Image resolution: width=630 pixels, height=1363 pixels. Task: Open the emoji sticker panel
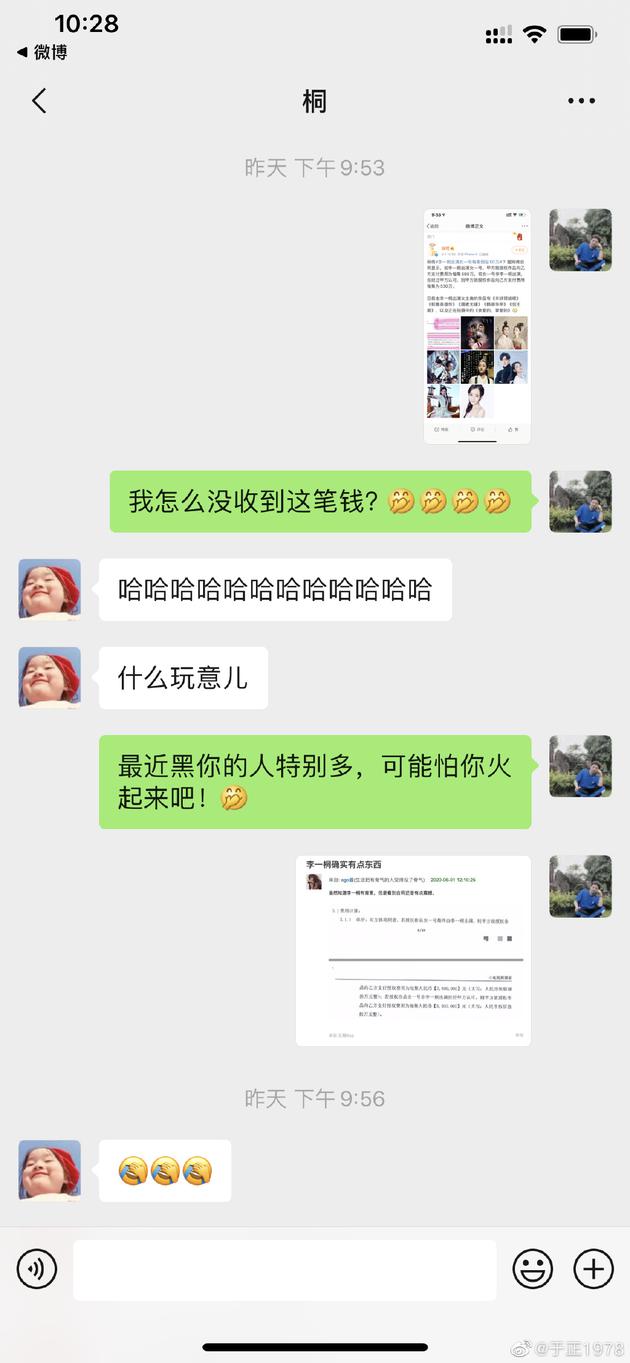(533, 1270)
